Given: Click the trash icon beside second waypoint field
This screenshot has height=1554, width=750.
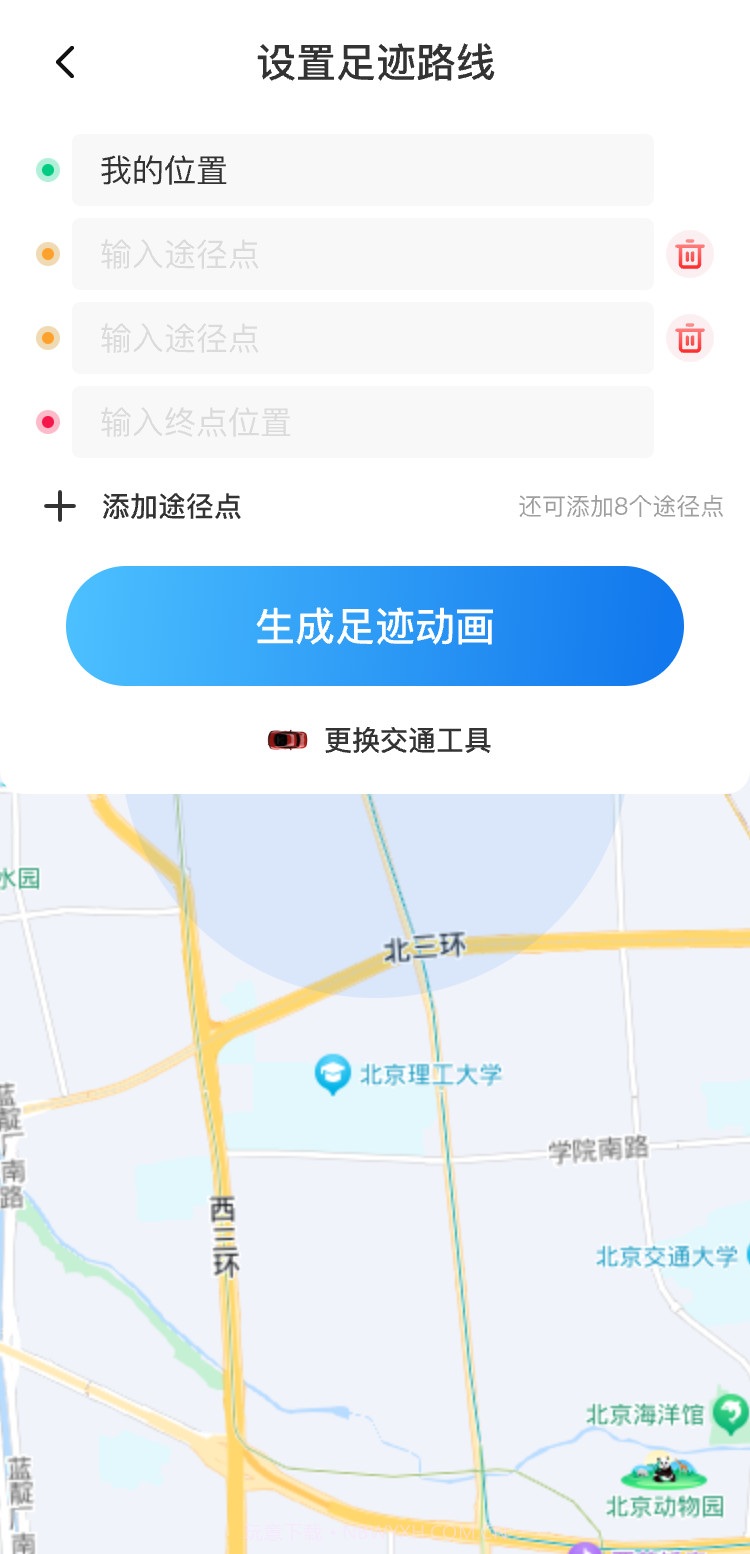Looking at the screenshot, I should (x=689, y=338).
